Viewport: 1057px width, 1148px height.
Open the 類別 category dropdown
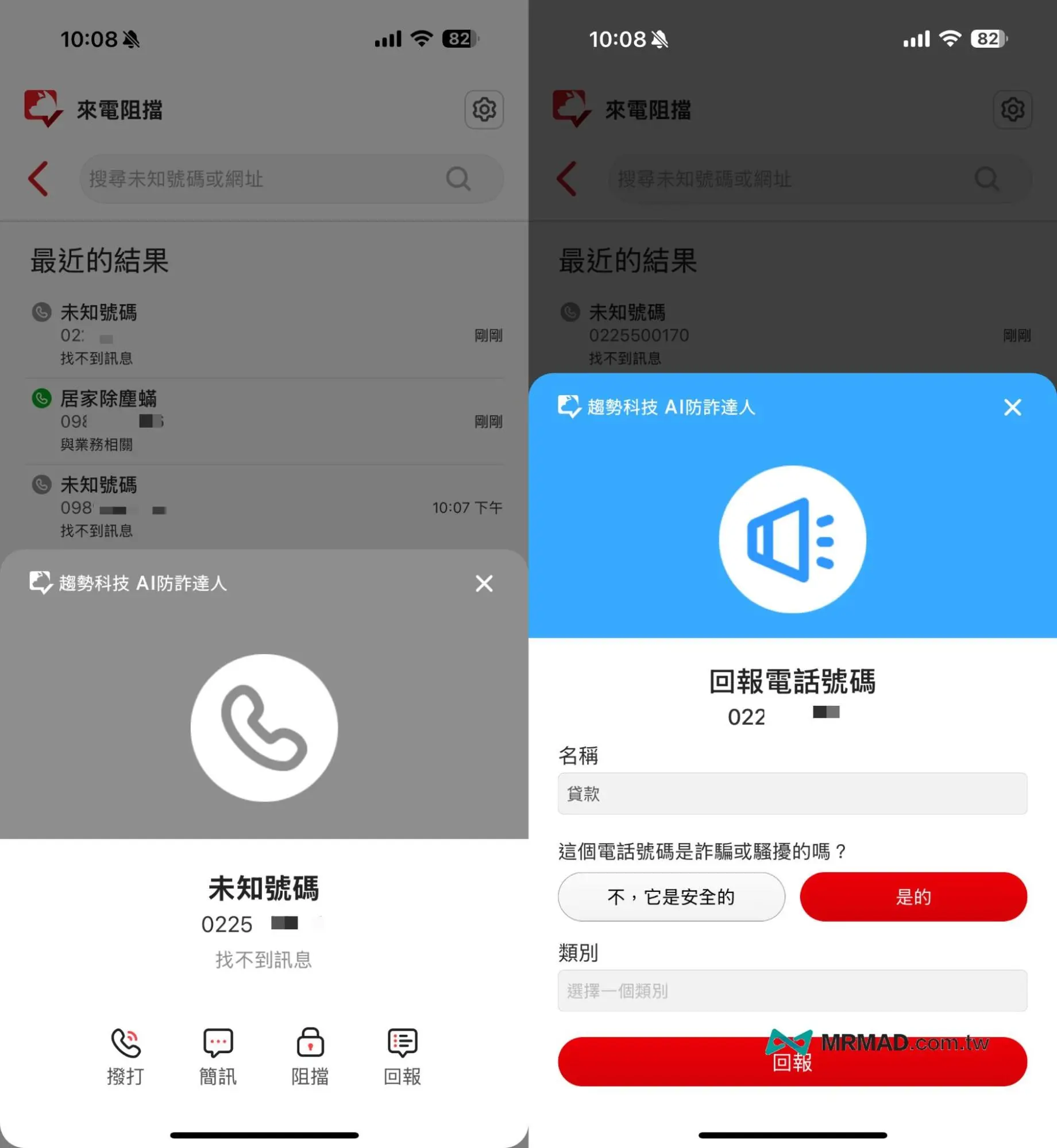click(792, 991)
